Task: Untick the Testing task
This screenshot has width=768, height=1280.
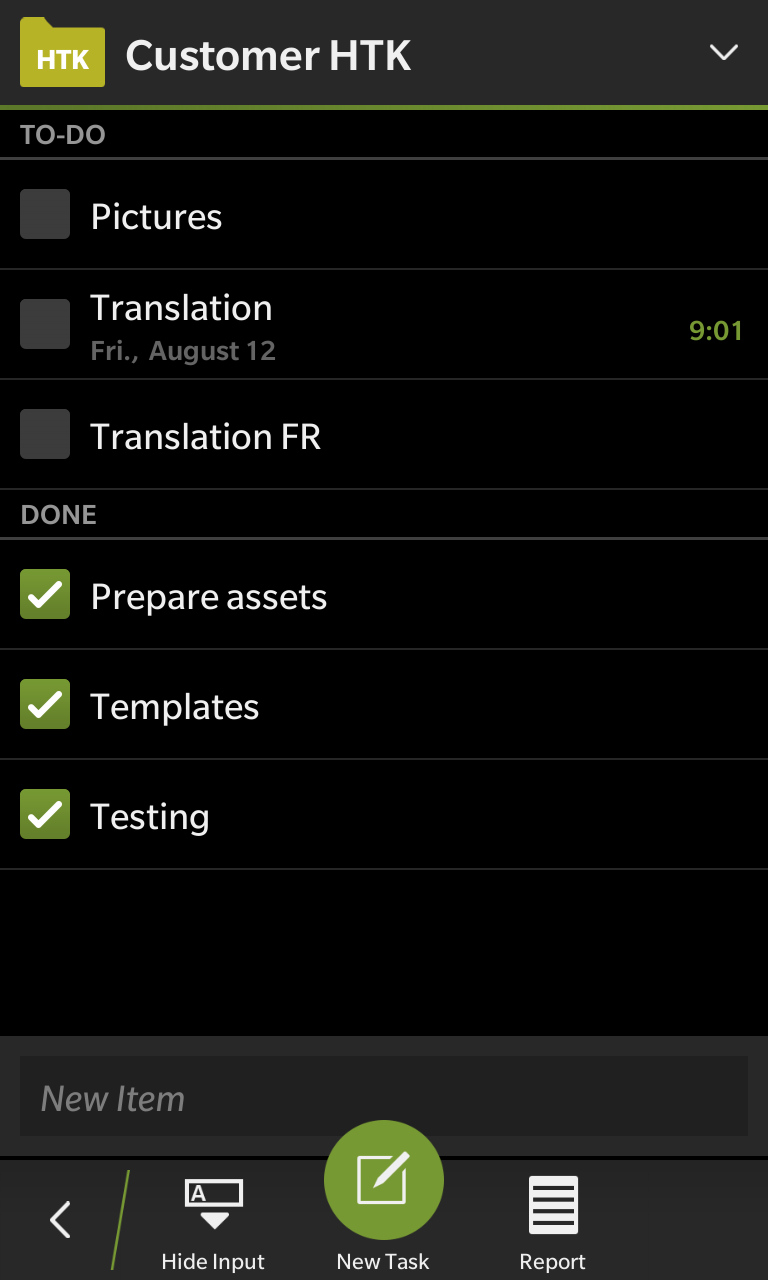Action: point(45,814)
